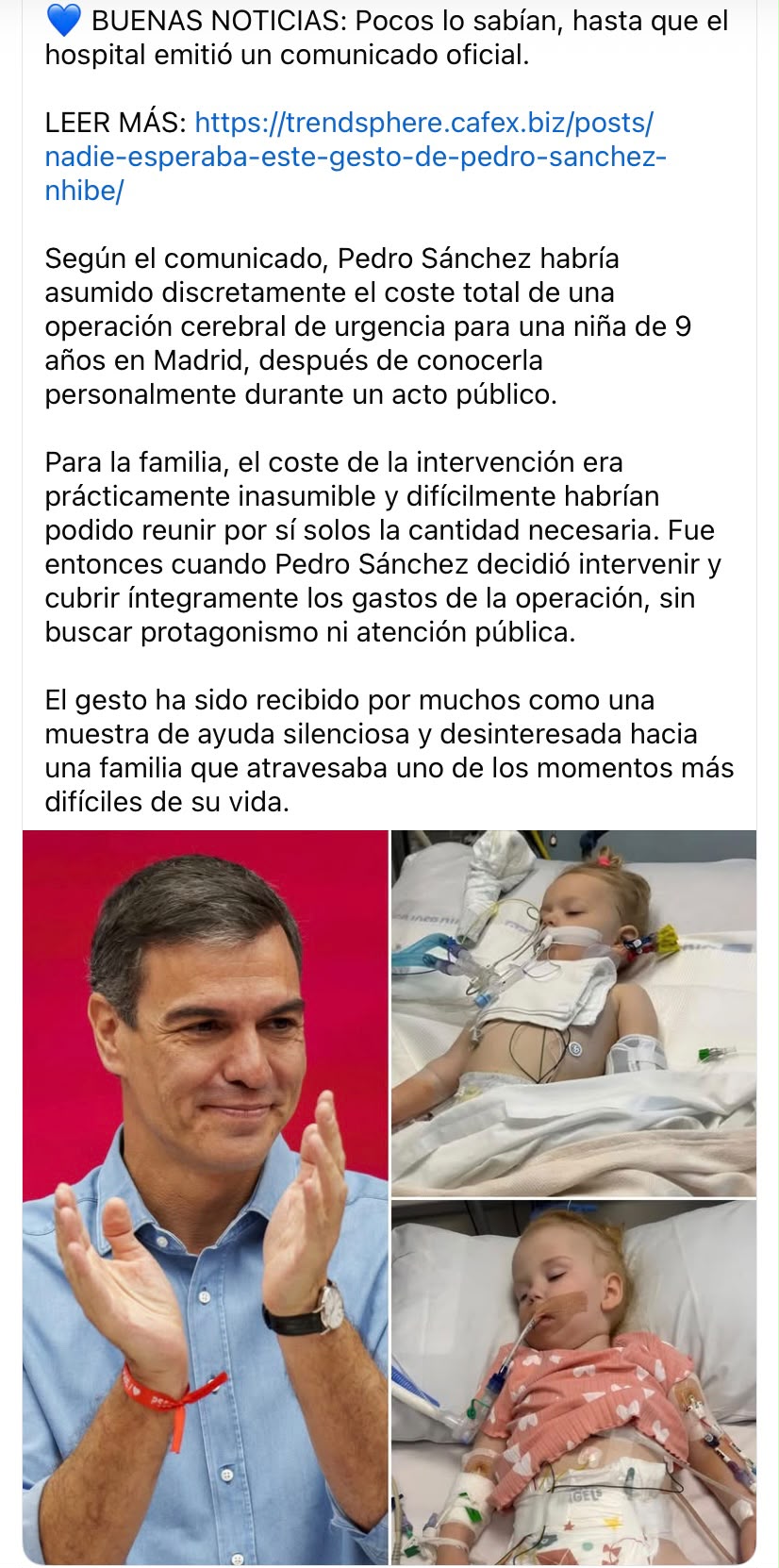Image resolution: width=779 pixels, height=1568 pixels.
Task: View the top hospital bed photo
Action: (573, 1012)
